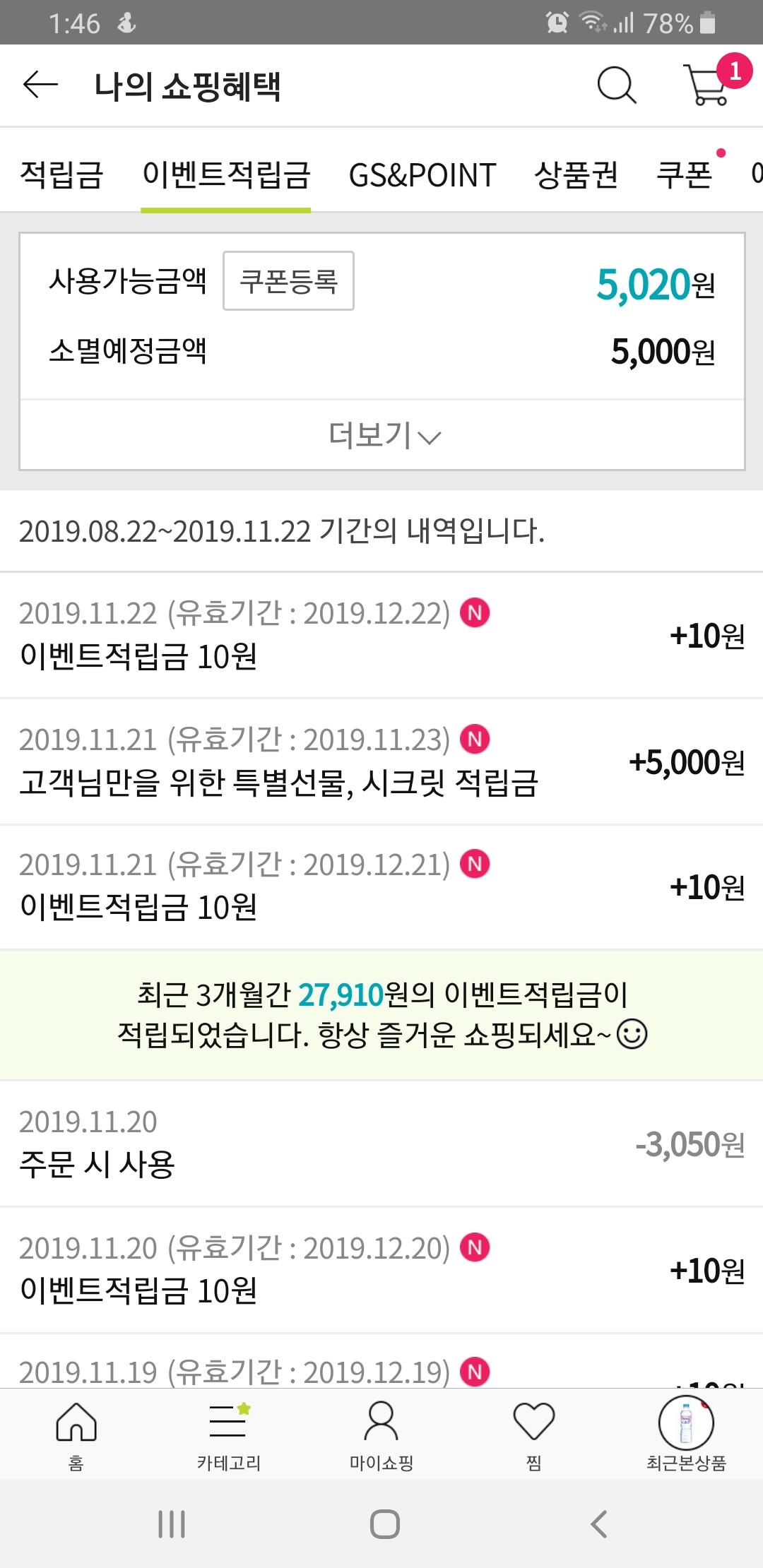
Task: Open the search magnifier
Action: 616,85
